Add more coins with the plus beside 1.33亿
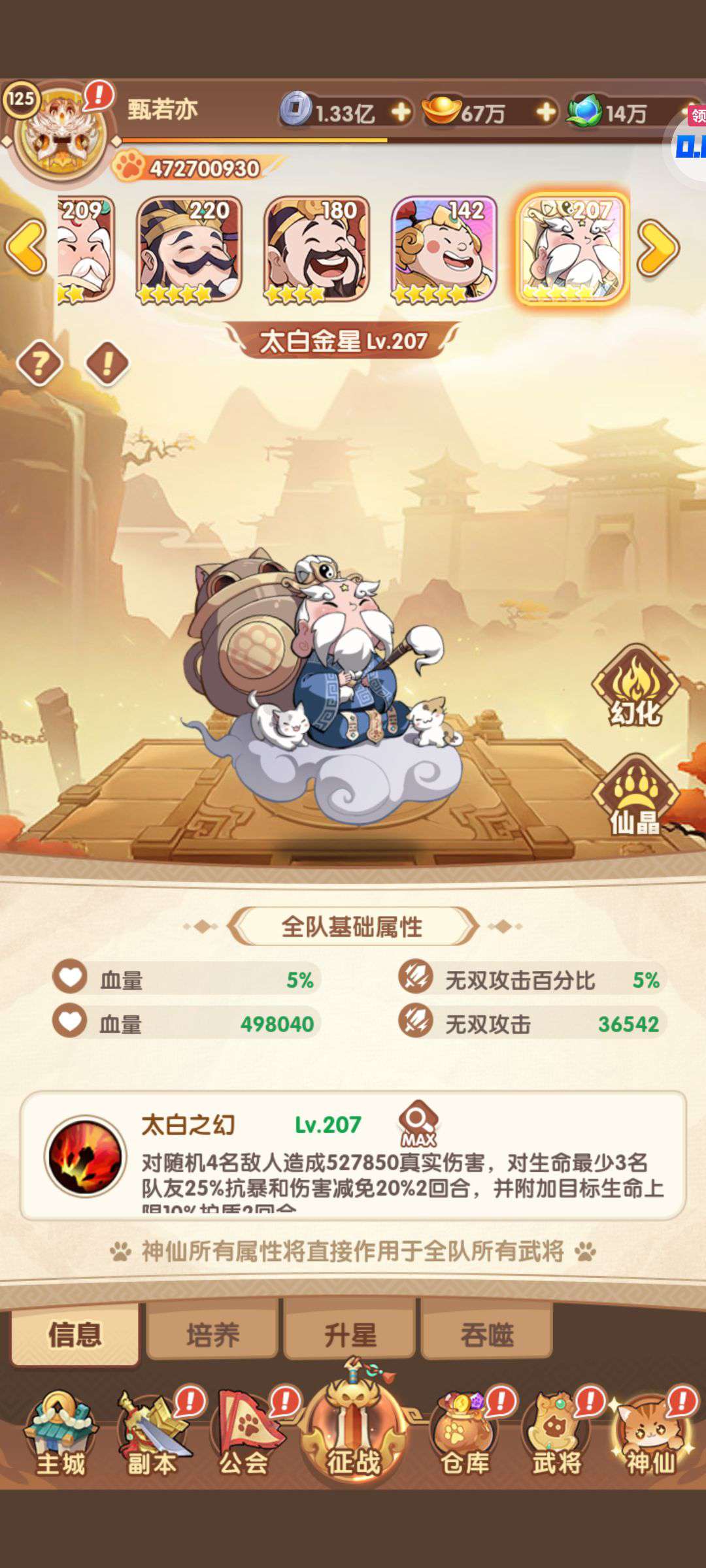This screenshot has height=1568, width=706. 401,112
